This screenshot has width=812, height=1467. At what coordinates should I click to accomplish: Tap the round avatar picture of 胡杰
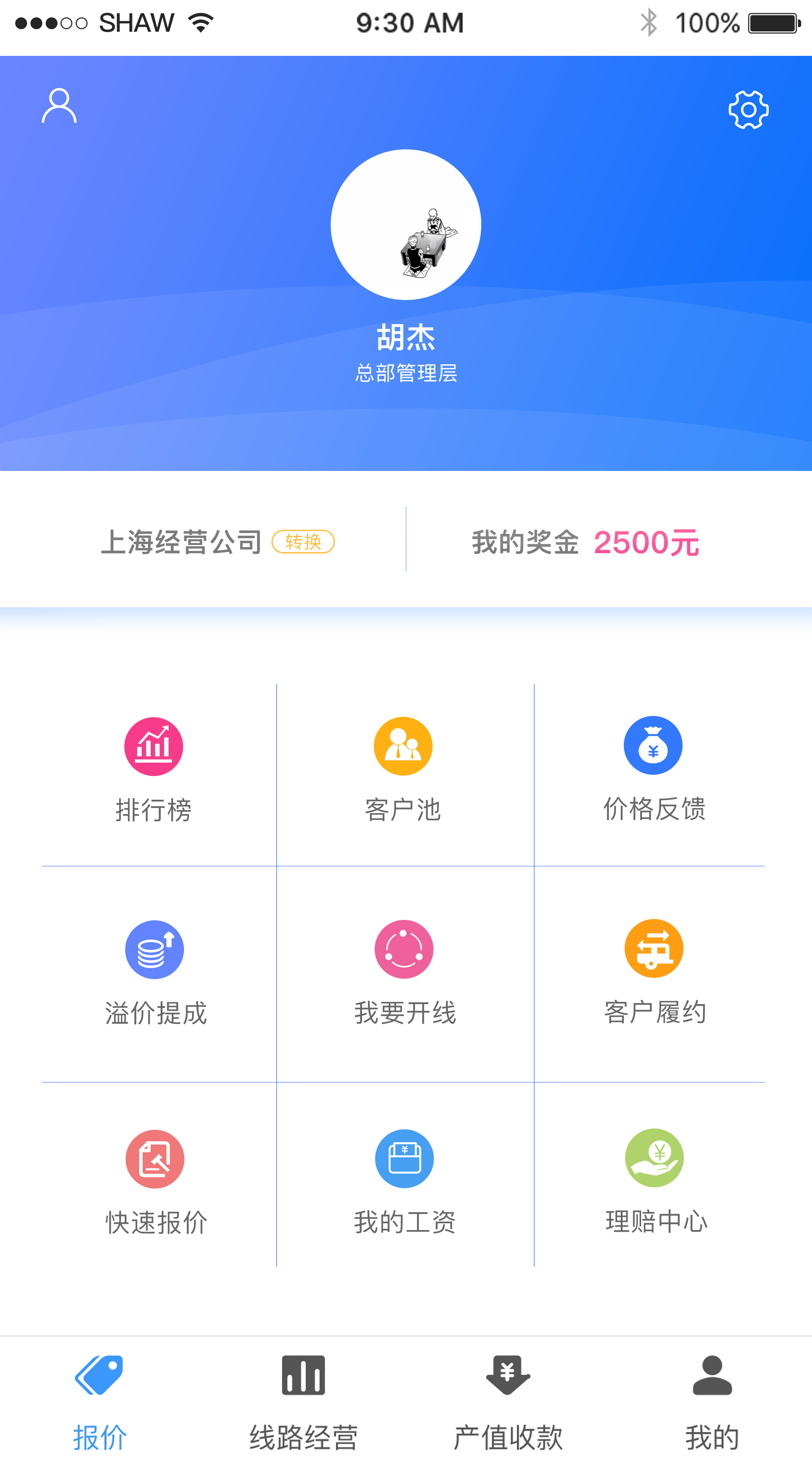click(406, 225)
